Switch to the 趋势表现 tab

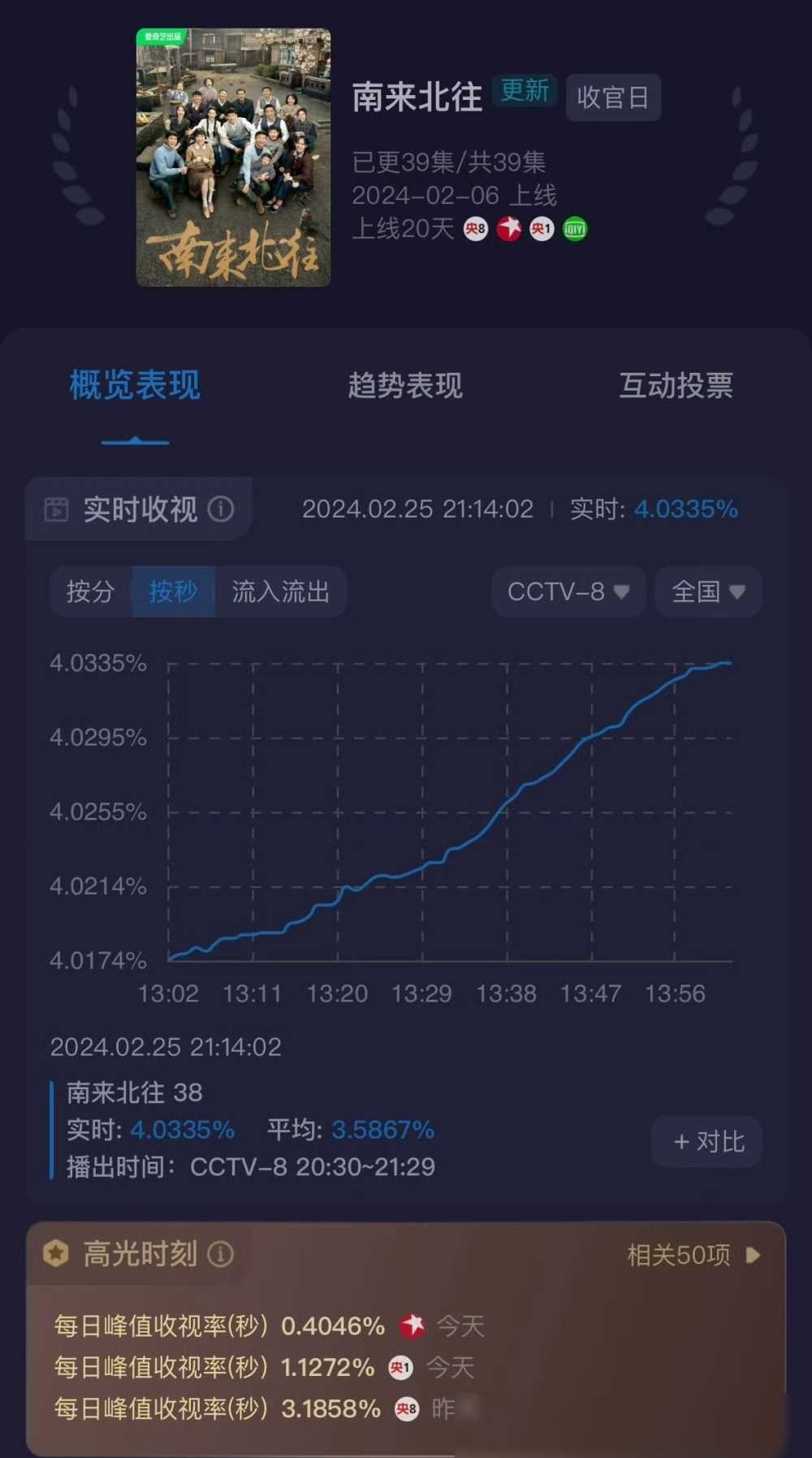(x=405, y=386)
